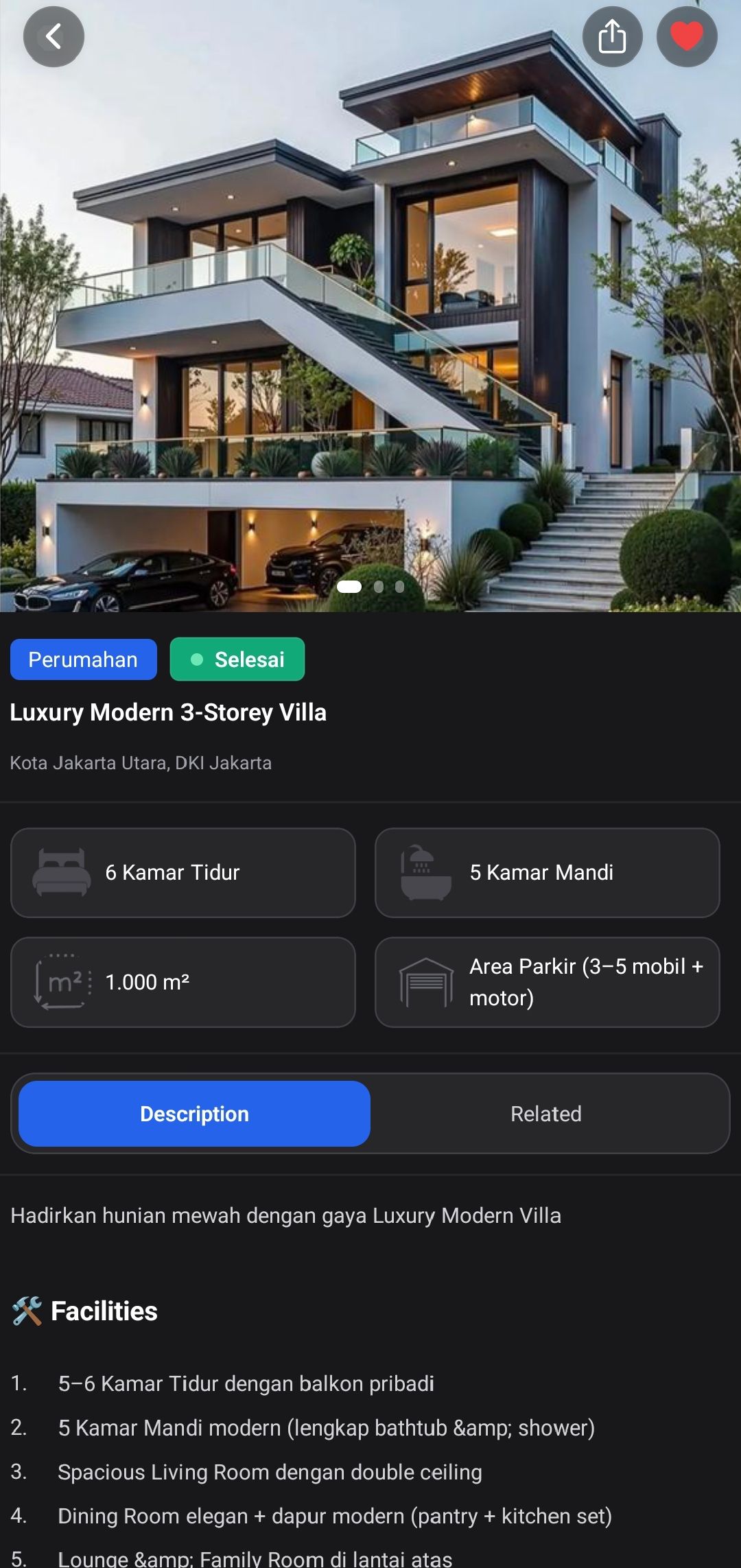The image size is (741, 1568).
Task: Tap the Perumahan category chip
Action: tap(83, 659)
